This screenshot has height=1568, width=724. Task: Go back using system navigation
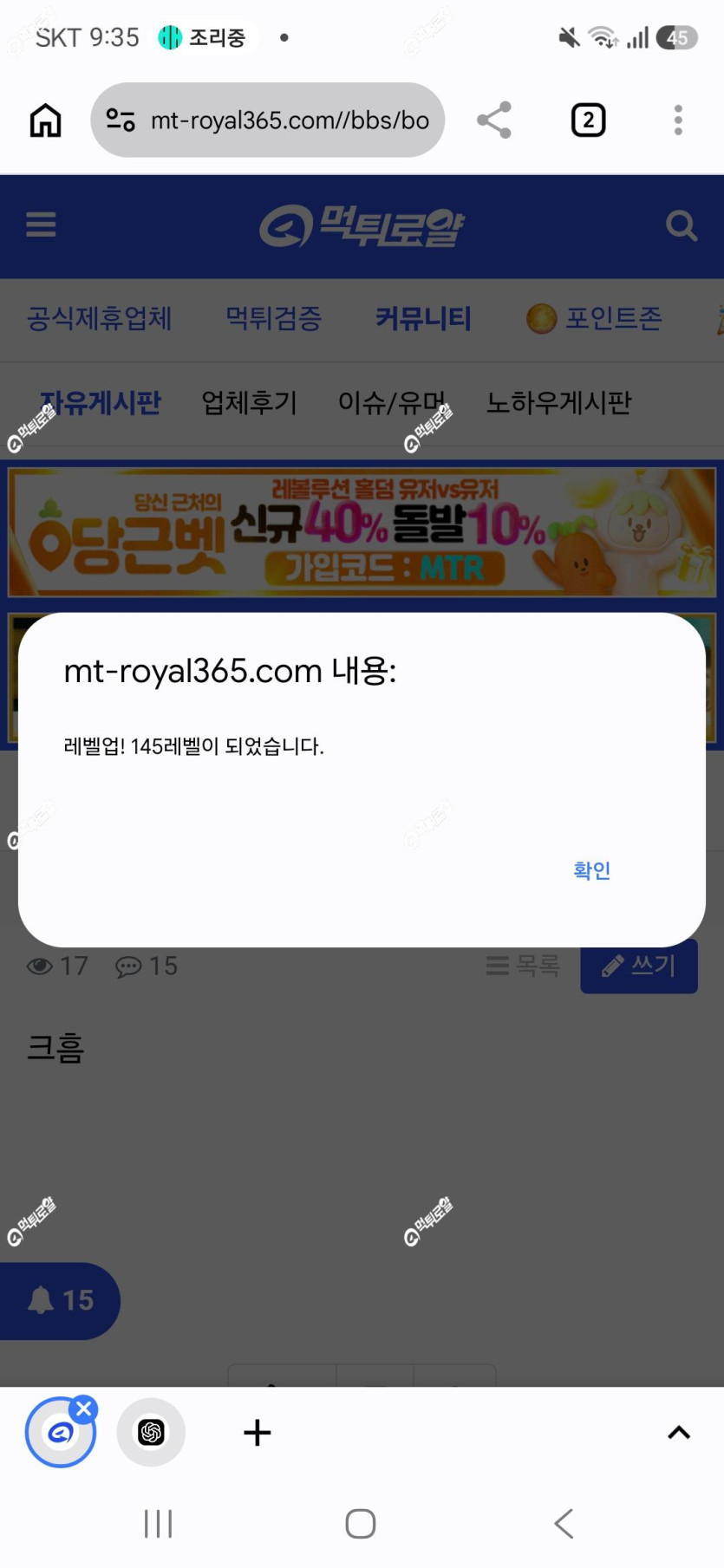click(564, 1523)
